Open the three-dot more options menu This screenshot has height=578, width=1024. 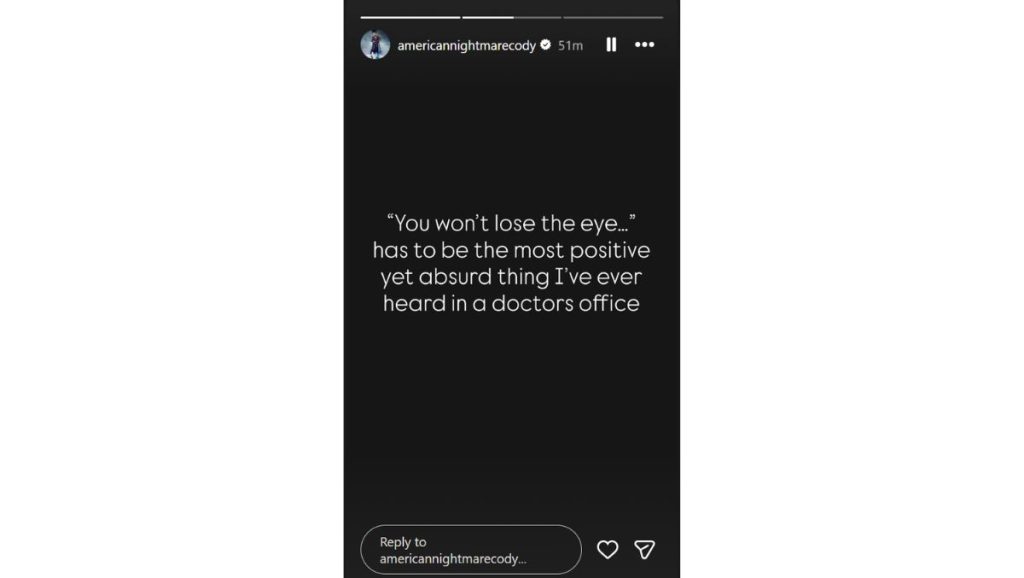pos(644,45)
